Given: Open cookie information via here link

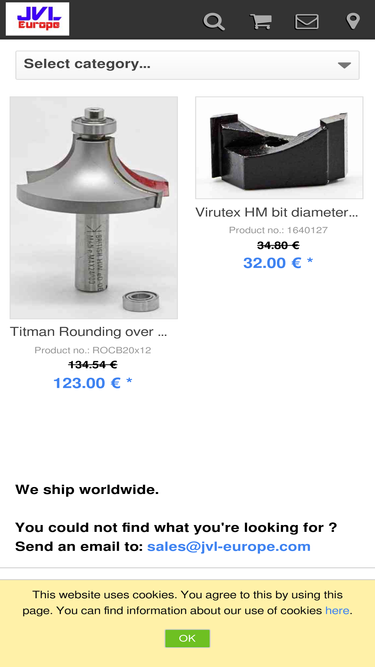Looking at the screenshot, I should (337, 610).
